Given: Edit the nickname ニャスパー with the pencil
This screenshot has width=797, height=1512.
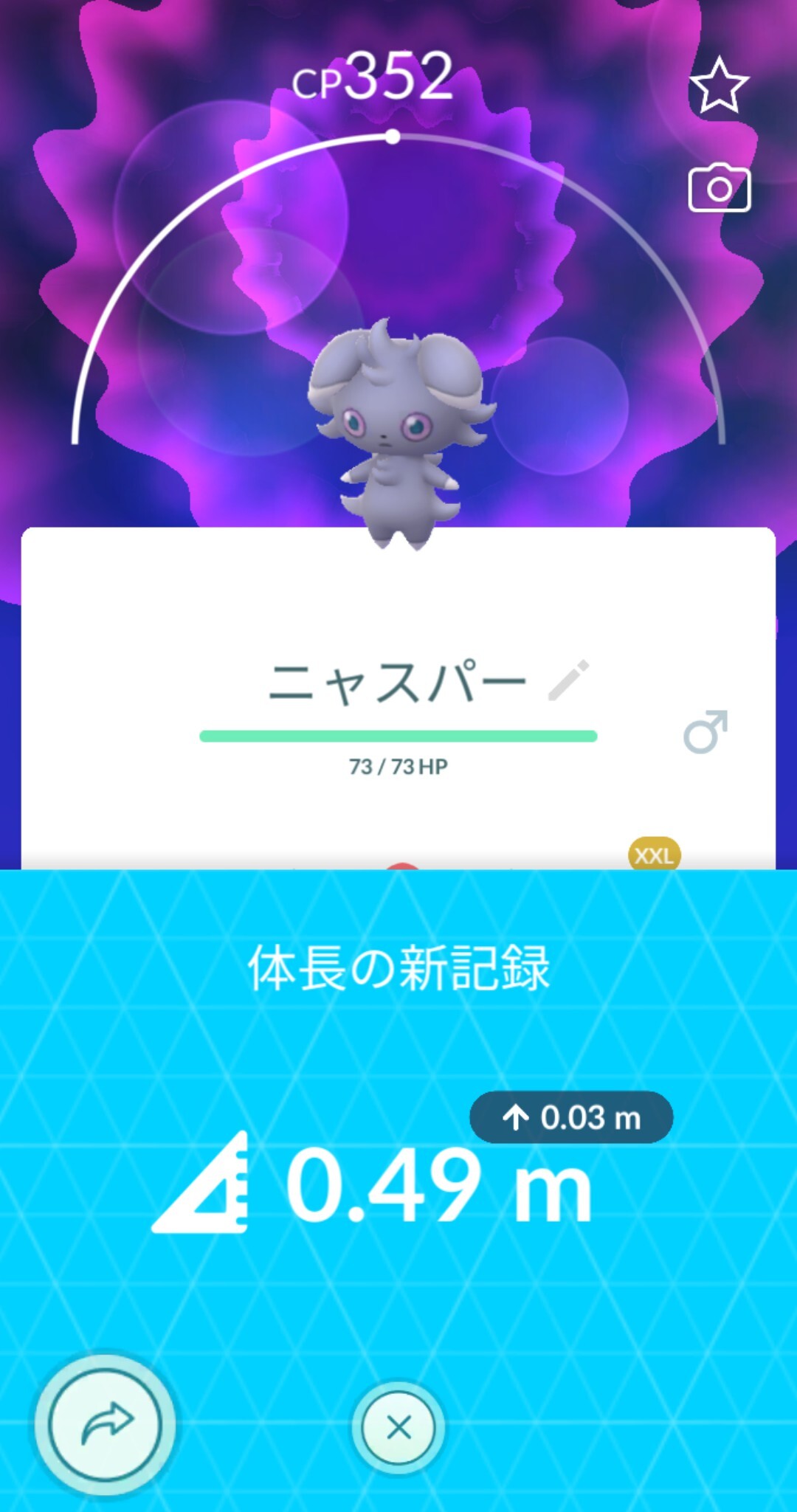Looking at the screenshot, I should click(569, 680).
